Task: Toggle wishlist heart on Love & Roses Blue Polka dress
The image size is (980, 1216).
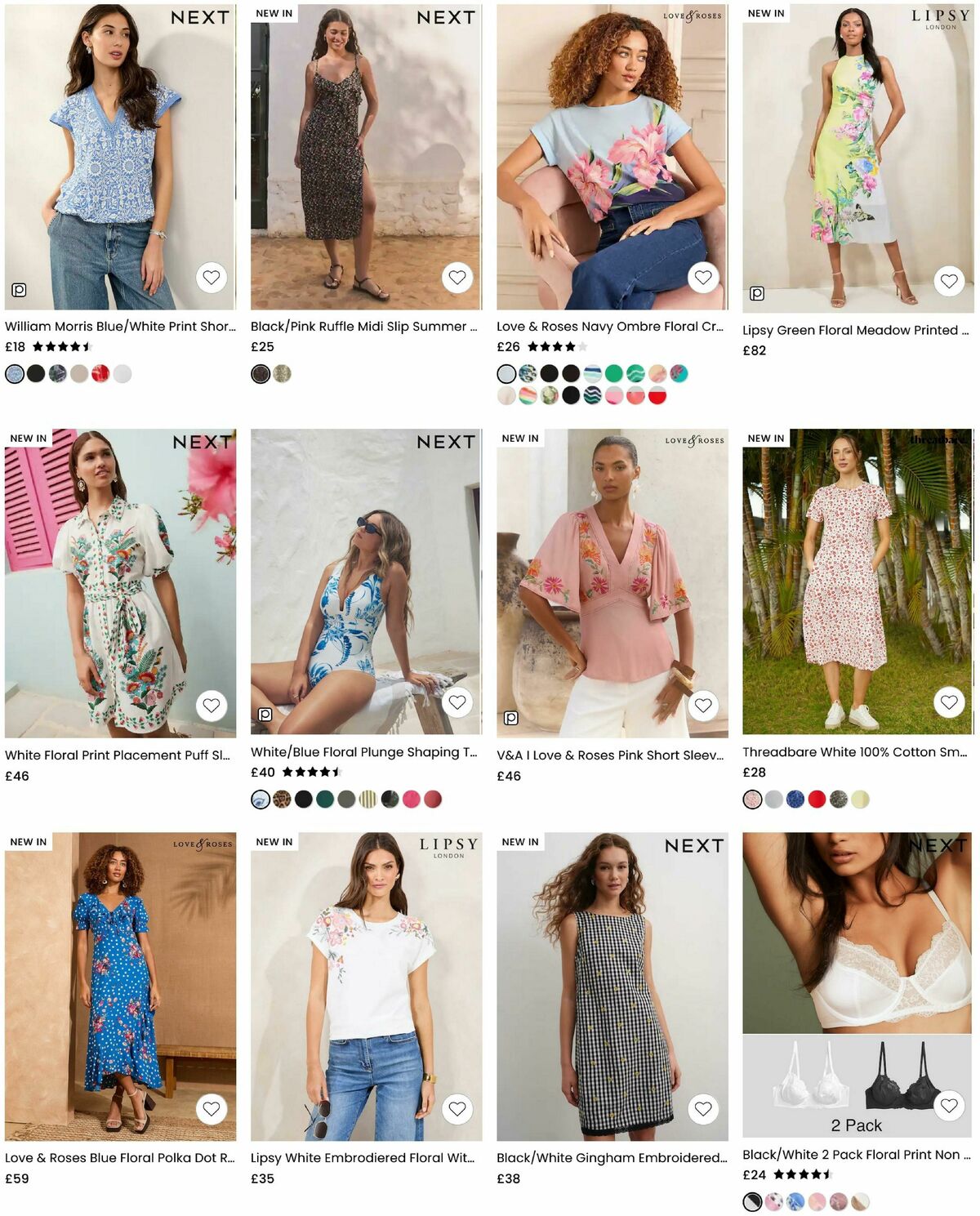Action: coord(212,1109)
